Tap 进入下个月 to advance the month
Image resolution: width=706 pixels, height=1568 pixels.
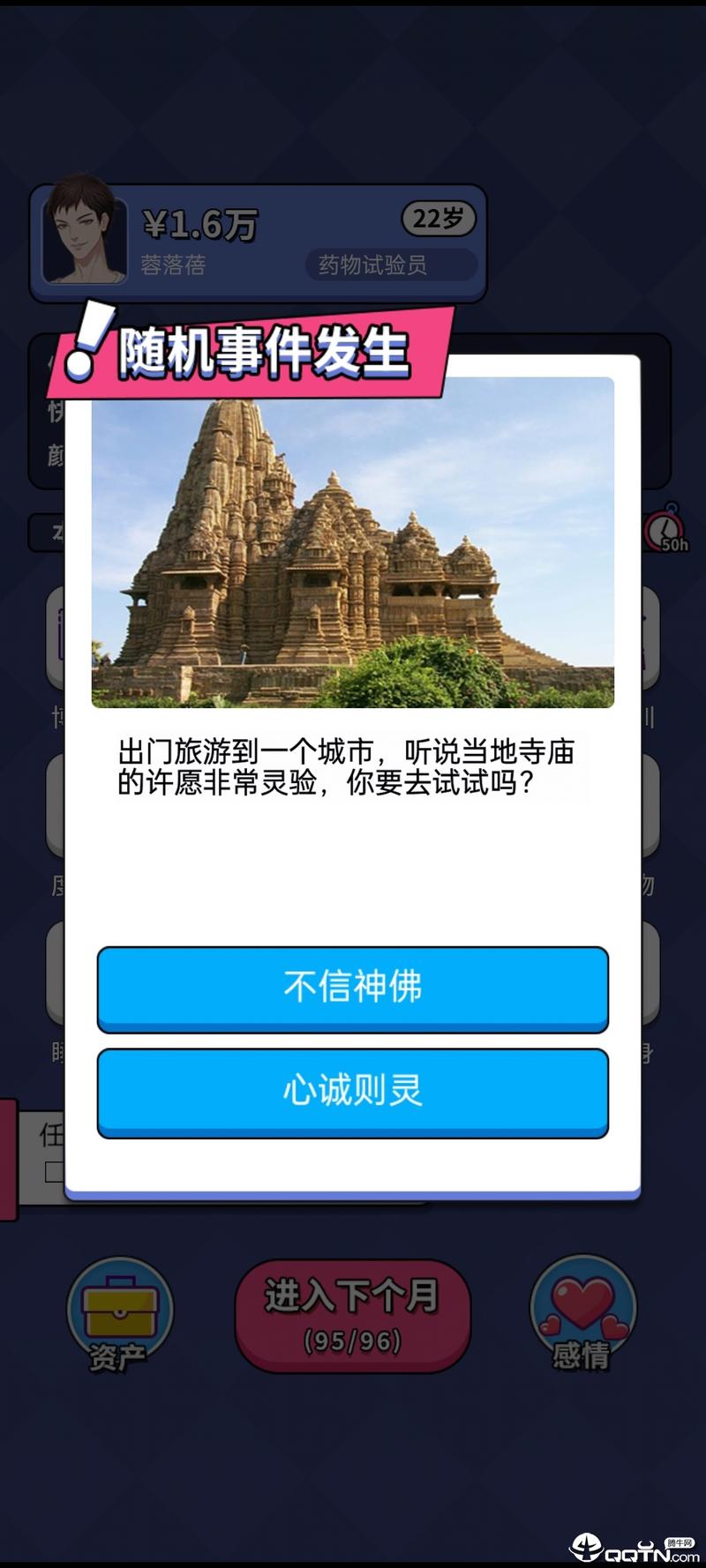point(352,1314)
